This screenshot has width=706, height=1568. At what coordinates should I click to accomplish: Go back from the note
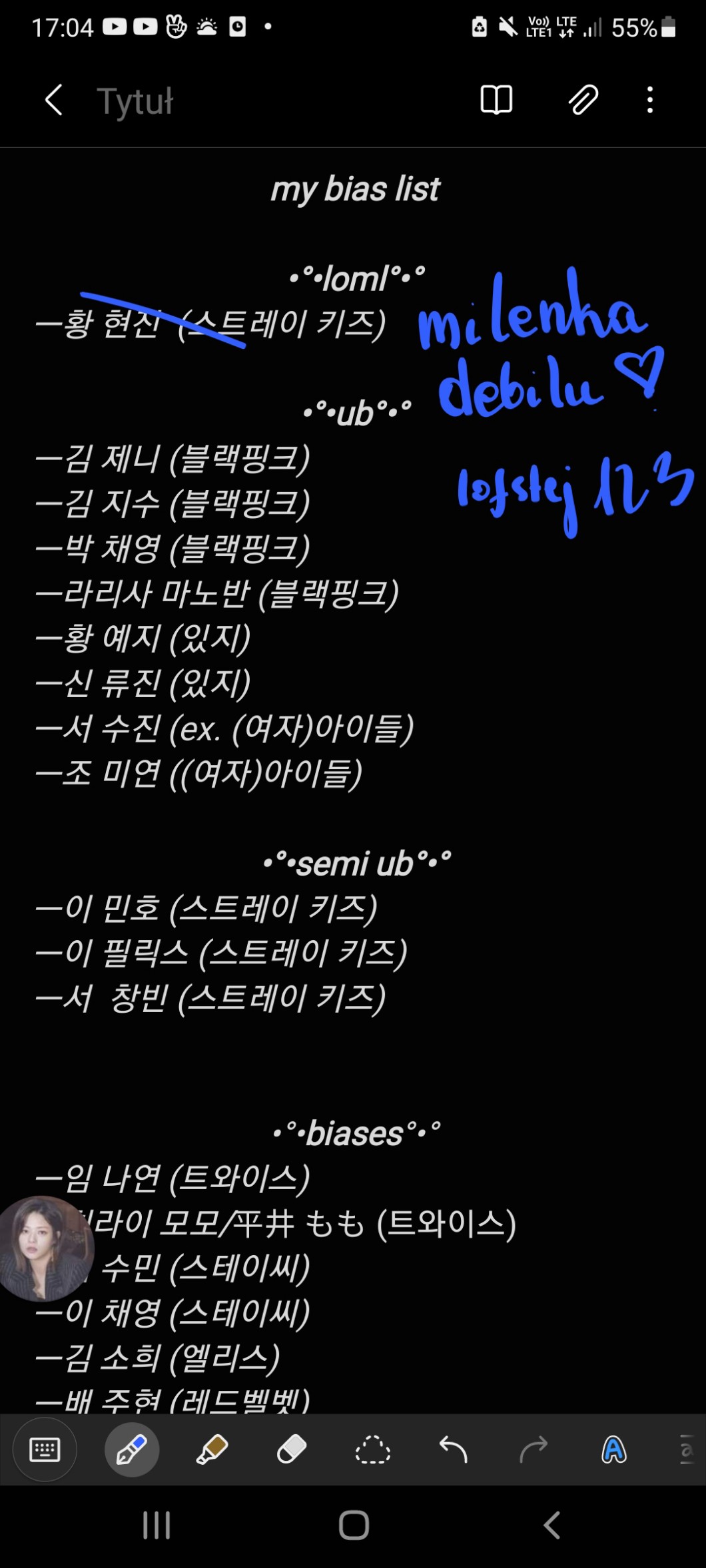(x=53, y=101)
